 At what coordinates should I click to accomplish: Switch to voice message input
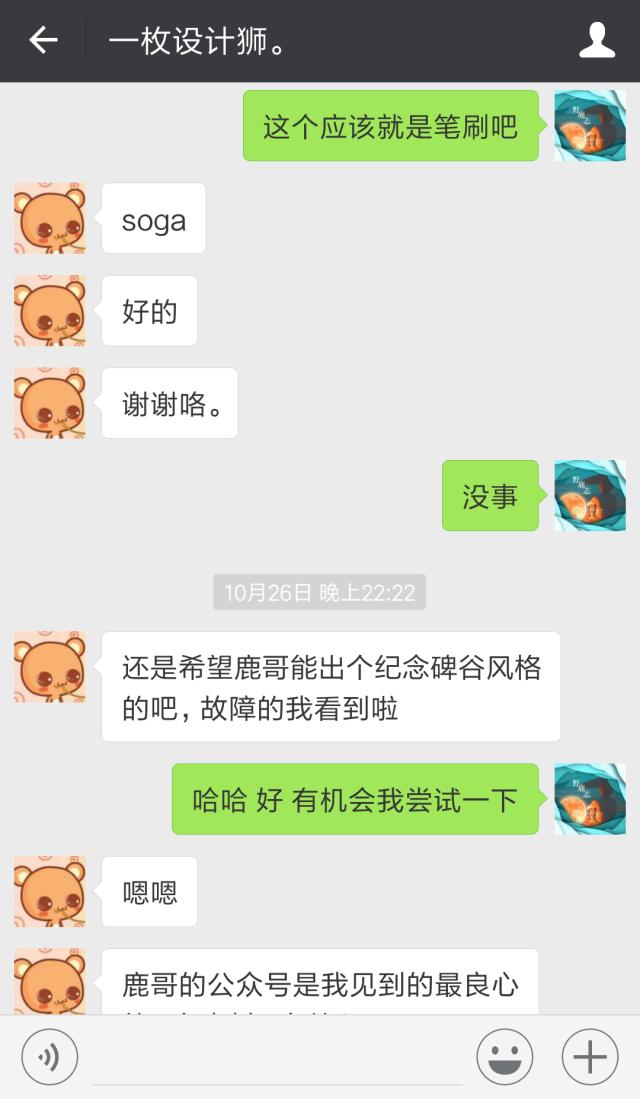49,1056
